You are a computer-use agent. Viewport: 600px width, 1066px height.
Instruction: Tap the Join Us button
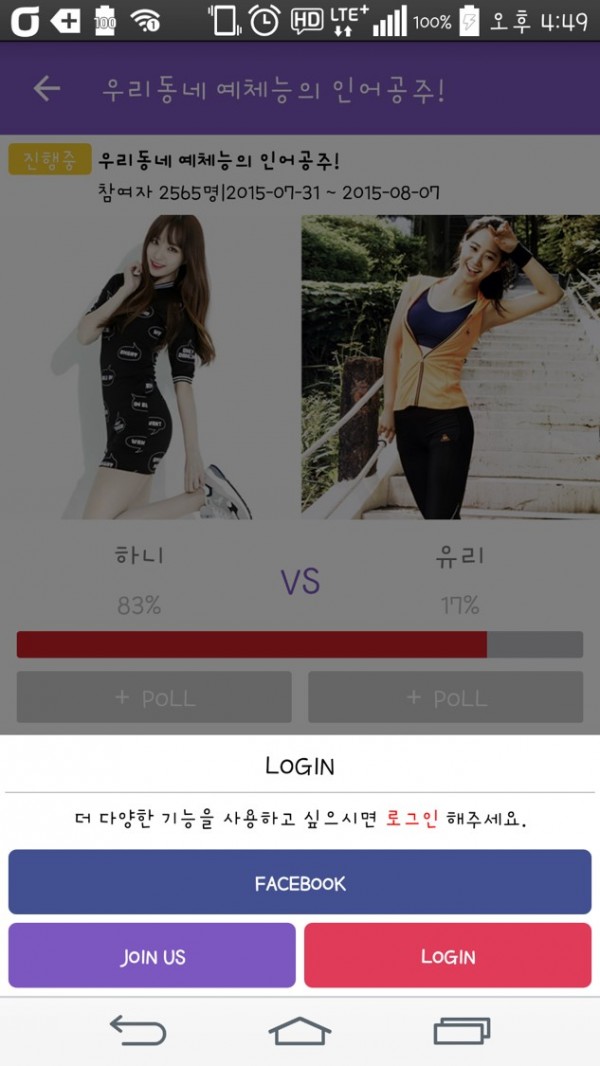click(152, 956)
